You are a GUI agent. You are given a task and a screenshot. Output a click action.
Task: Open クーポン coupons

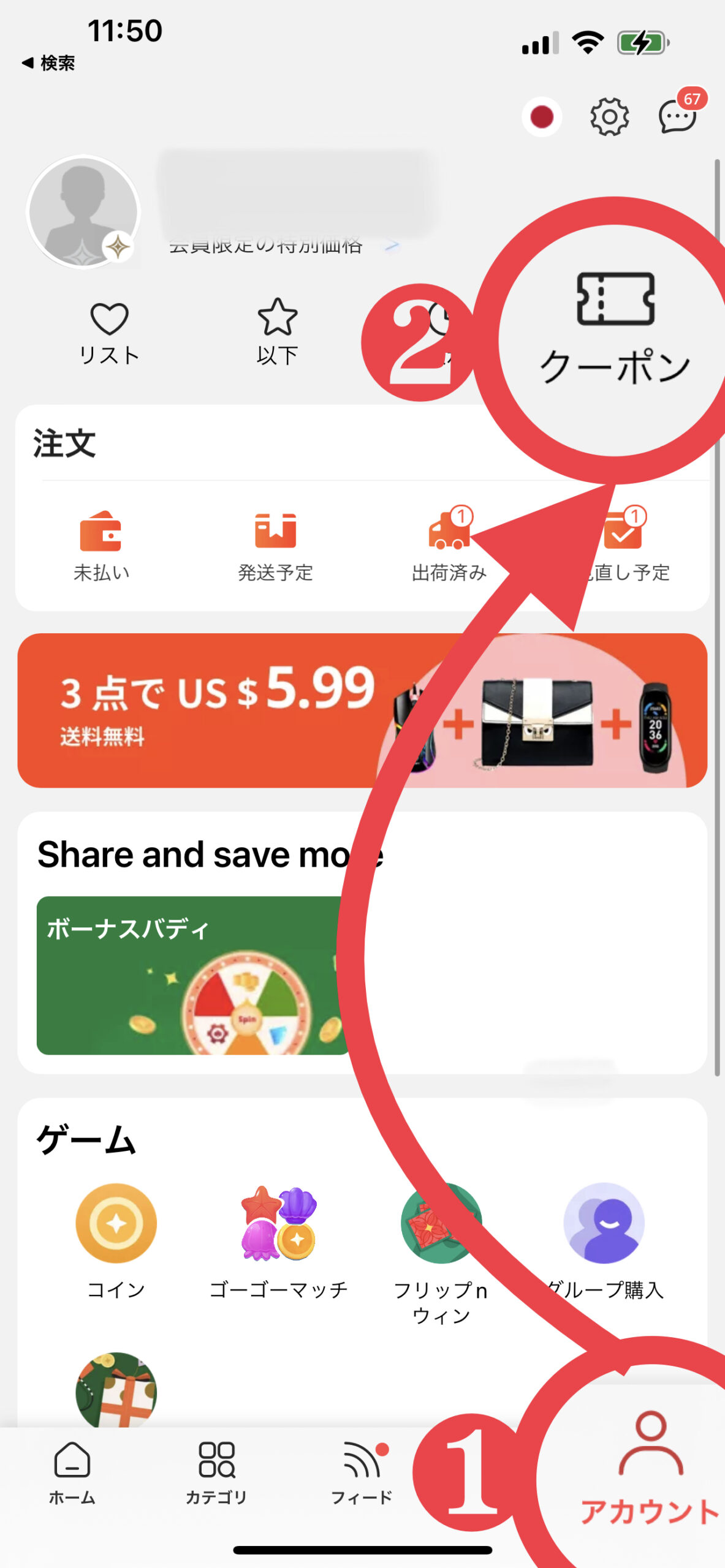point(615,328)
